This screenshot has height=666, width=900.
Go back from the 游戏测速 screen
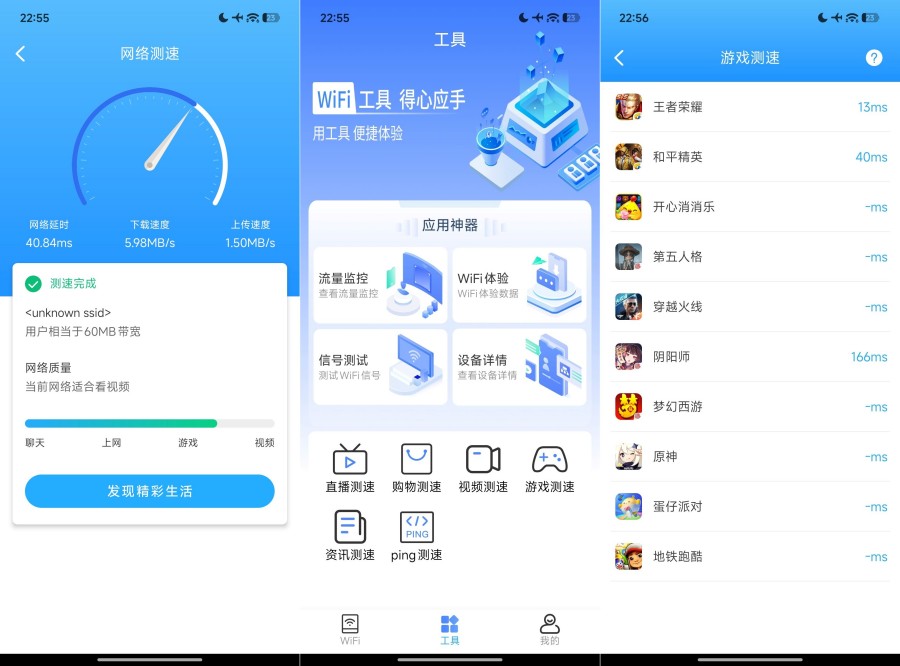(619, 58)
